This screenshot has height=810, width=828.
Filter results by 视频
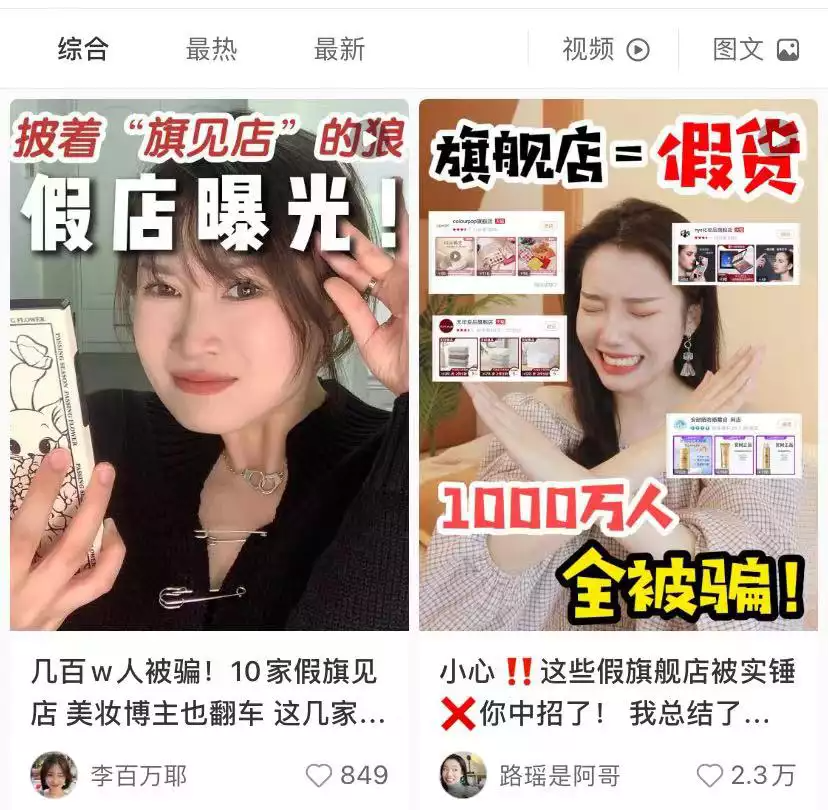(x=605, y=49)
